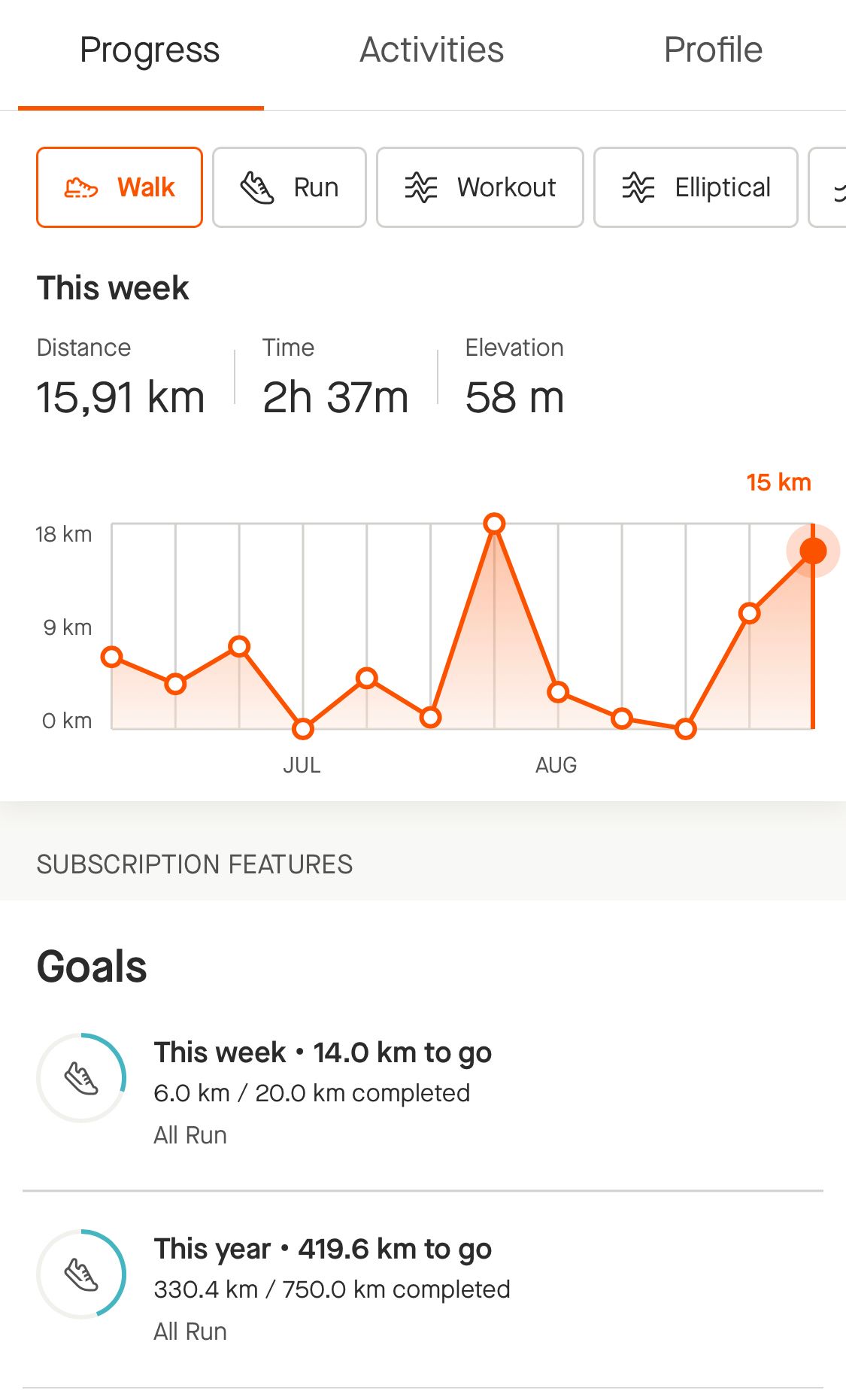This screenshot has height=1400, width=846.
Task: Open the This week running goal
Action: coord(322,1092)
